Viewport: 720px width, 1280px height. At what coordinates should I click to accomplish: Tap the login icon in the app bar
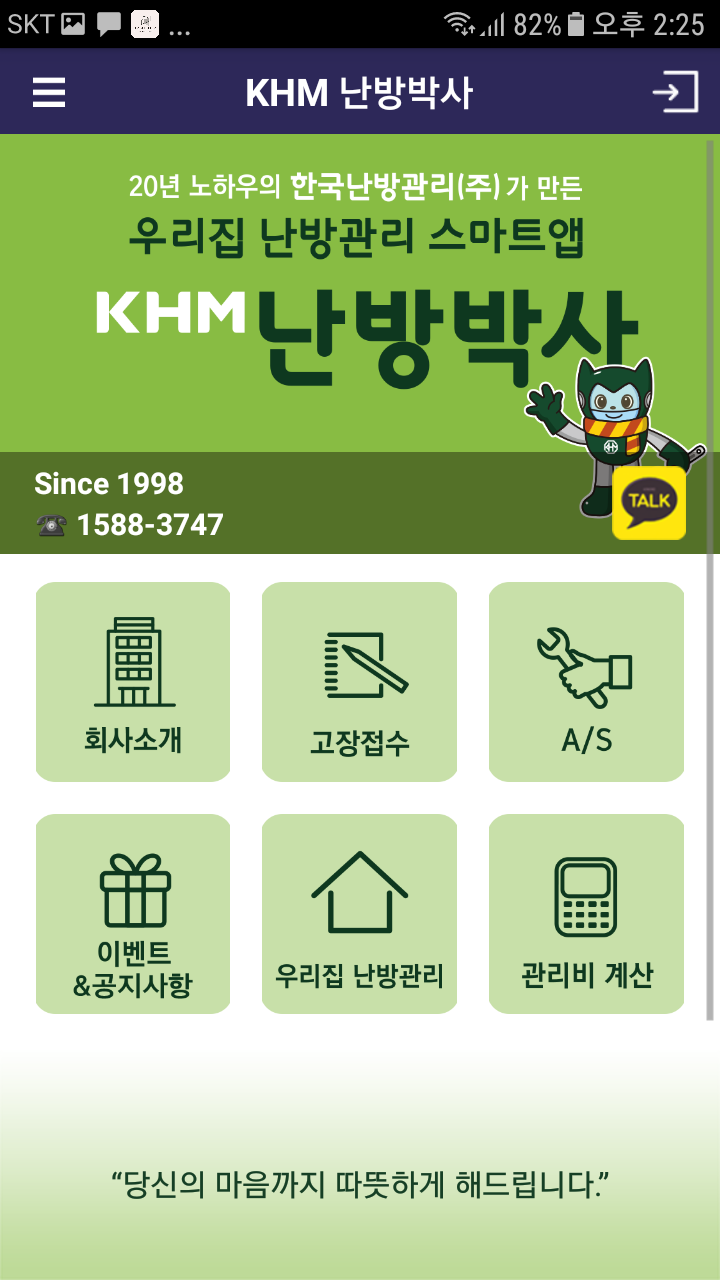(x=675, y=93)
